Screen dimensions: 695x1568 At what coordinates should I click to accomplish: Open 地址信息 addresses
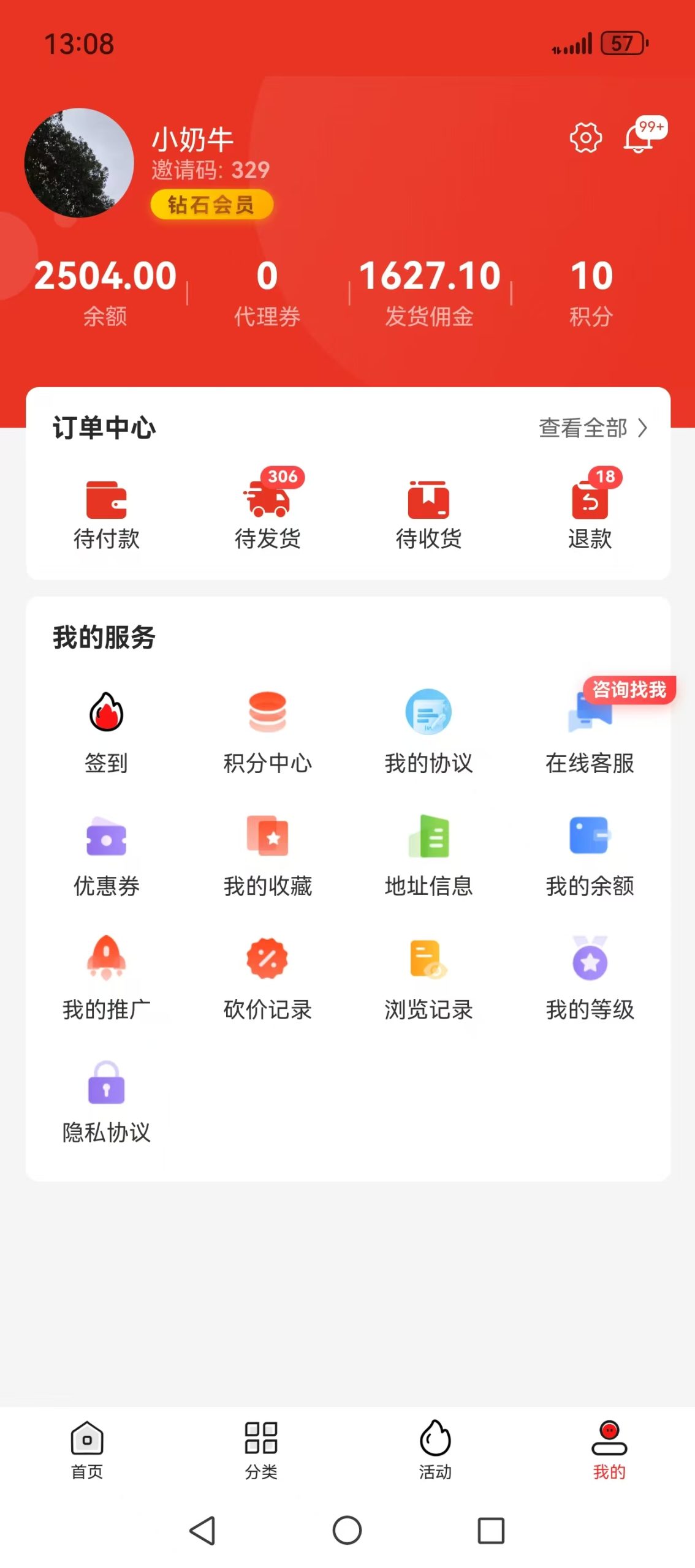click(428, 856)
